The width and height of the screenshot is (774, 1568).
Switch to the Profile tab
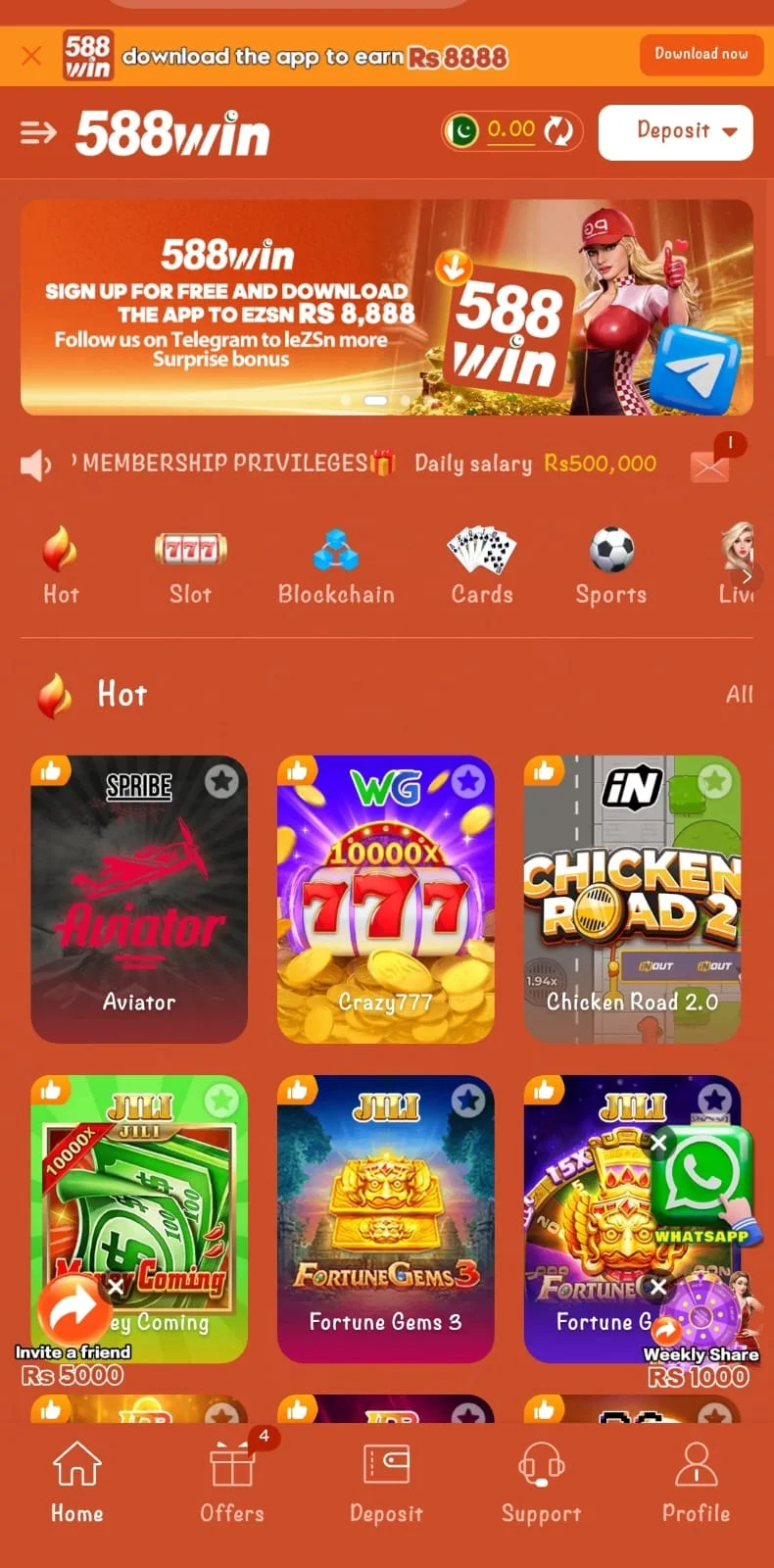tap(696, 1482)
